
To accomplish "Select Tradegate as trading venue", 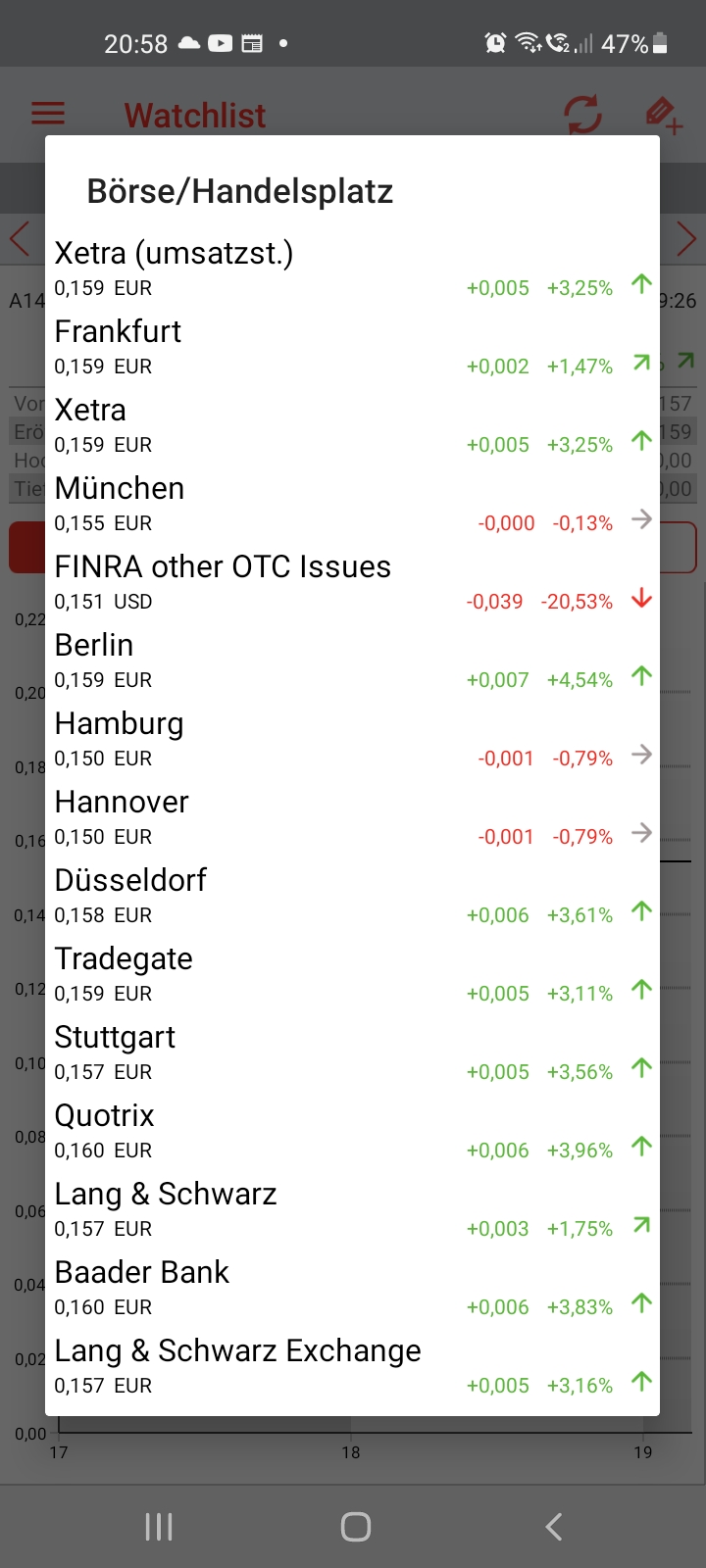I will coord(352,974).
